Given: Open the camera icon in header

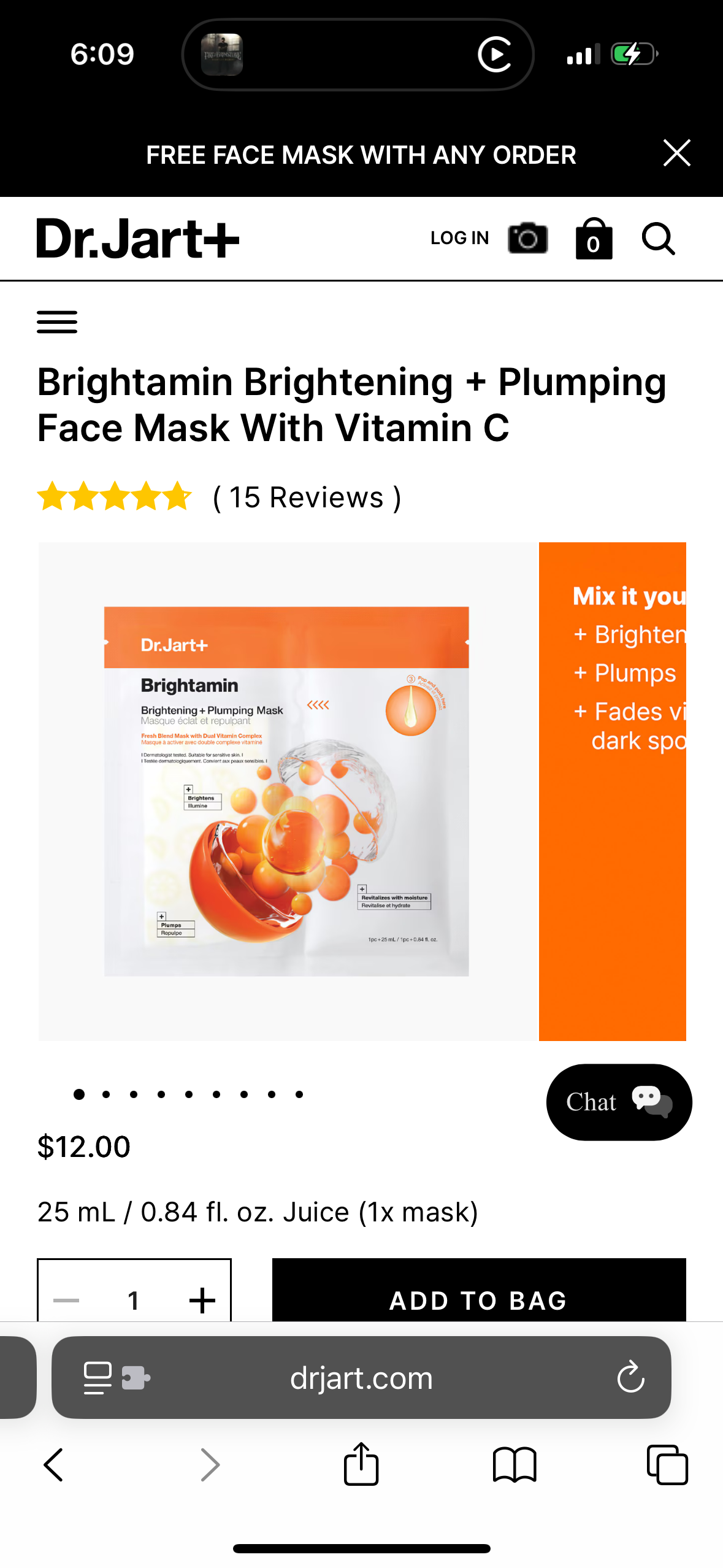Looking at the screenshot, I should pyautogui.click(x=527, y=238).
